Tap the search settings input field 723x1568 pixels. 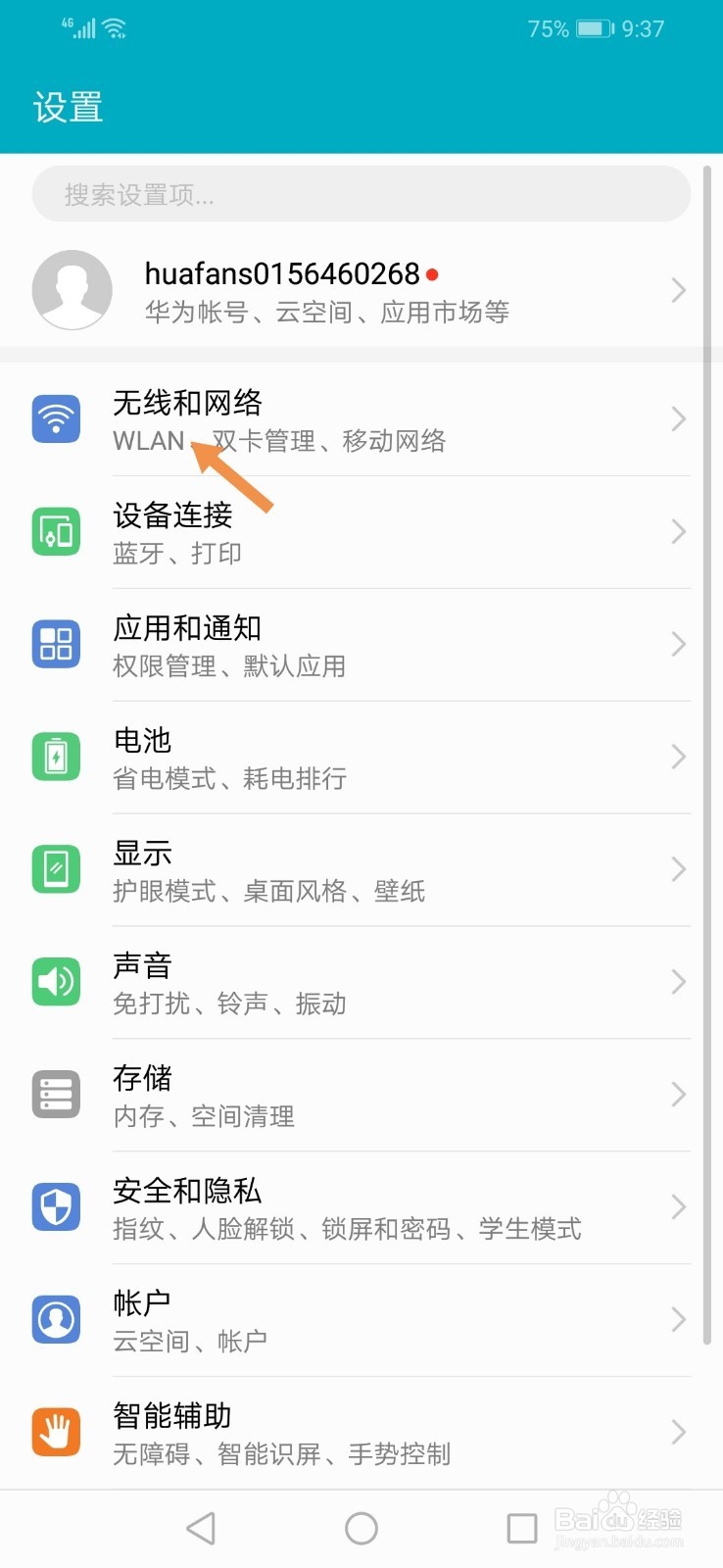click(x=361, y=194)
